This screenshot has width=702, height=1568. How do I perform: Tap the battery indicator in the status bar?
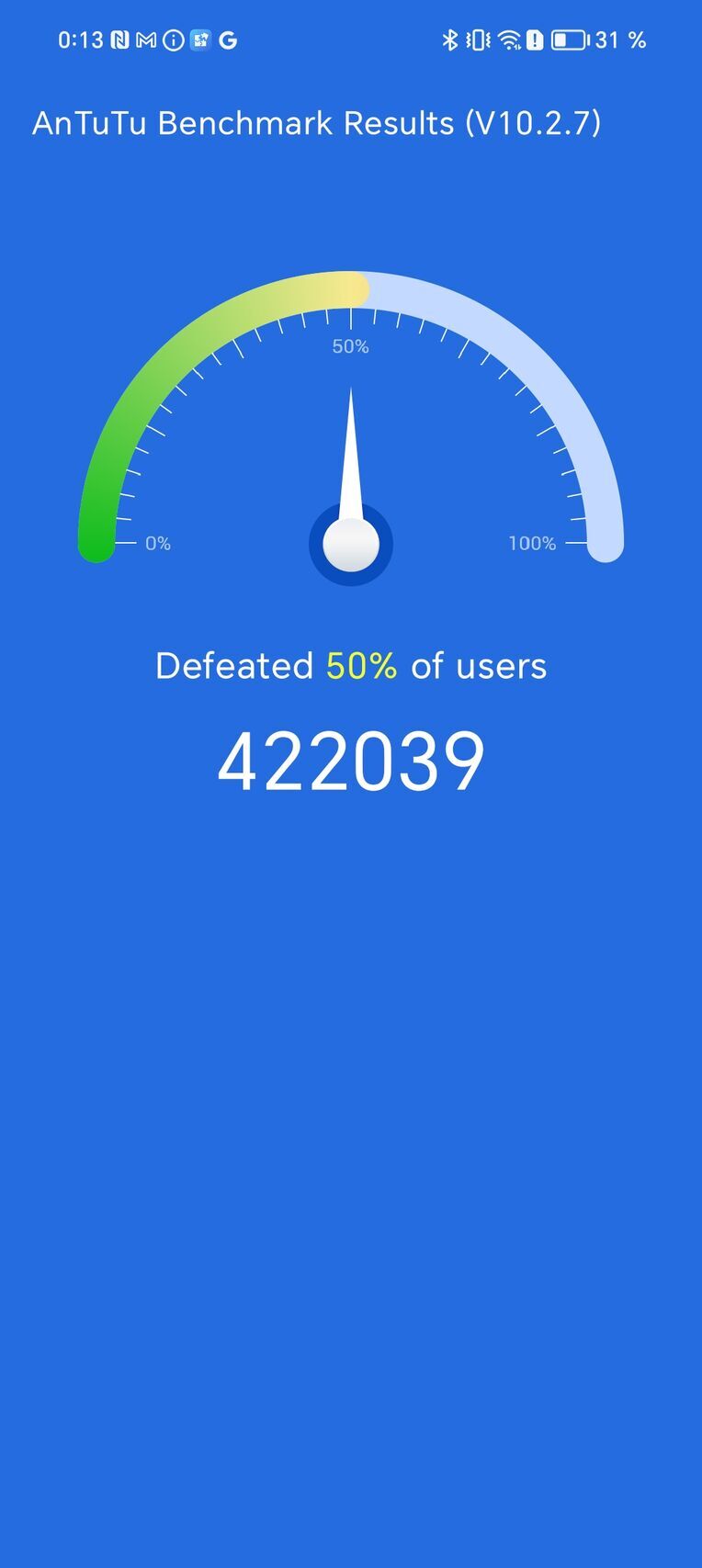(x=570, y=39)
